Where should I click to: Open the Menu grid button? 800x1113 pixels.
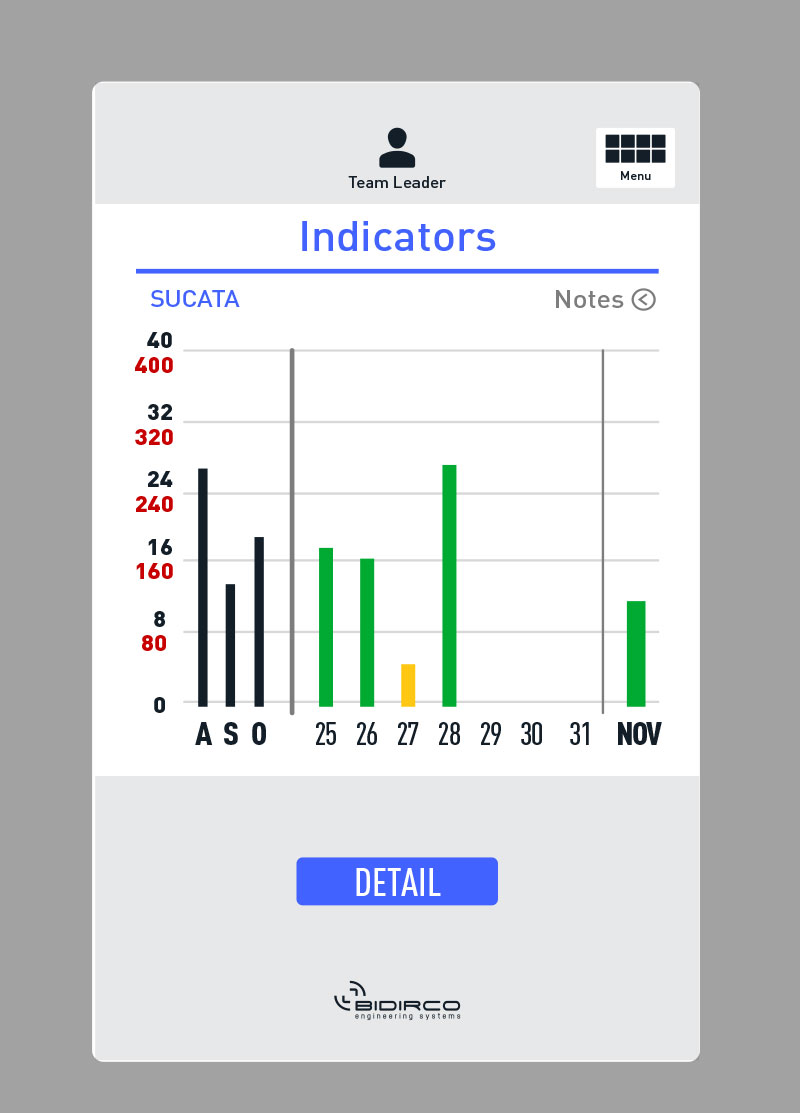coord(635,157)
